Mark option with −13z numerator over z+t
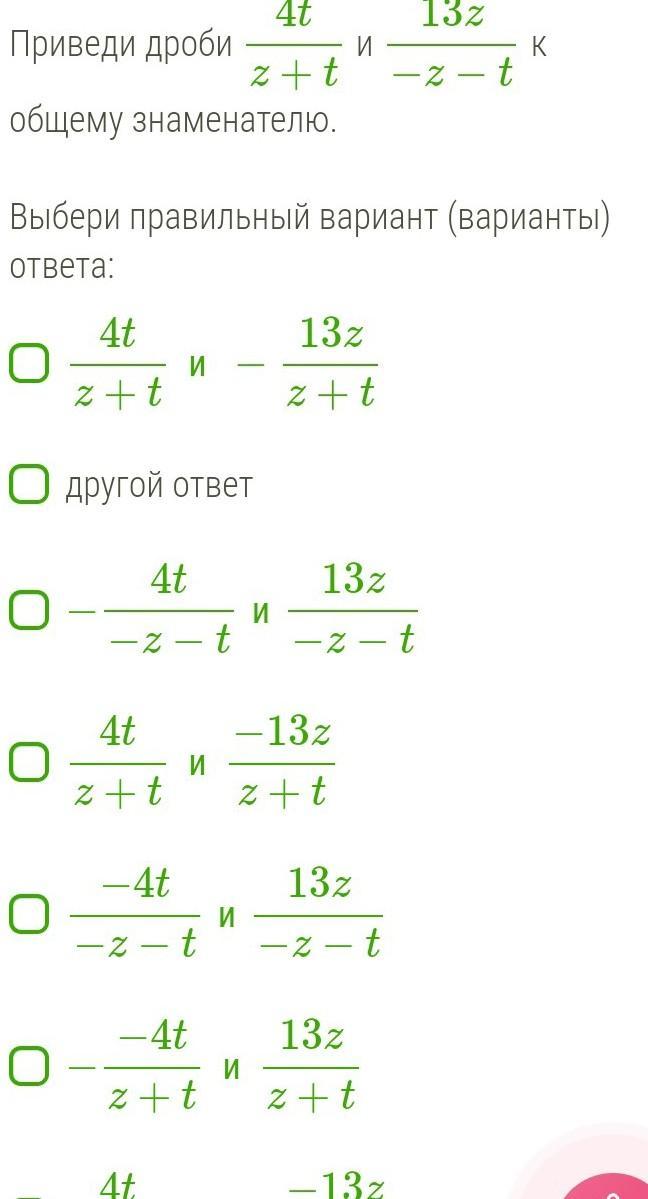 pos(29,762)
